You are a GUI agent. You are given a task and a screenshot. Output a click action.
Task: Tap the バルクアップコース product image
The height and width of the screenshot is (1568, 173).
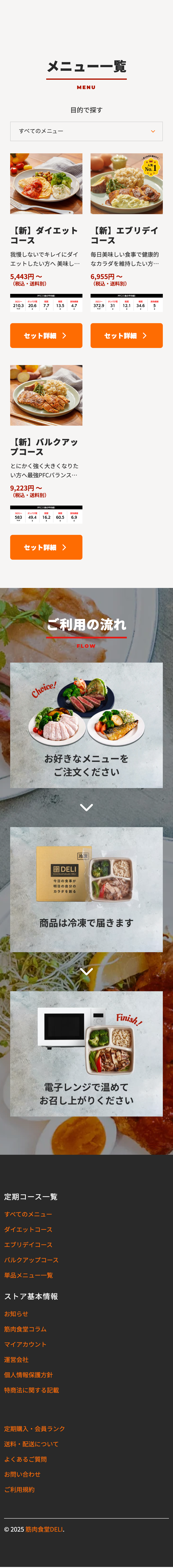(46, 395)
